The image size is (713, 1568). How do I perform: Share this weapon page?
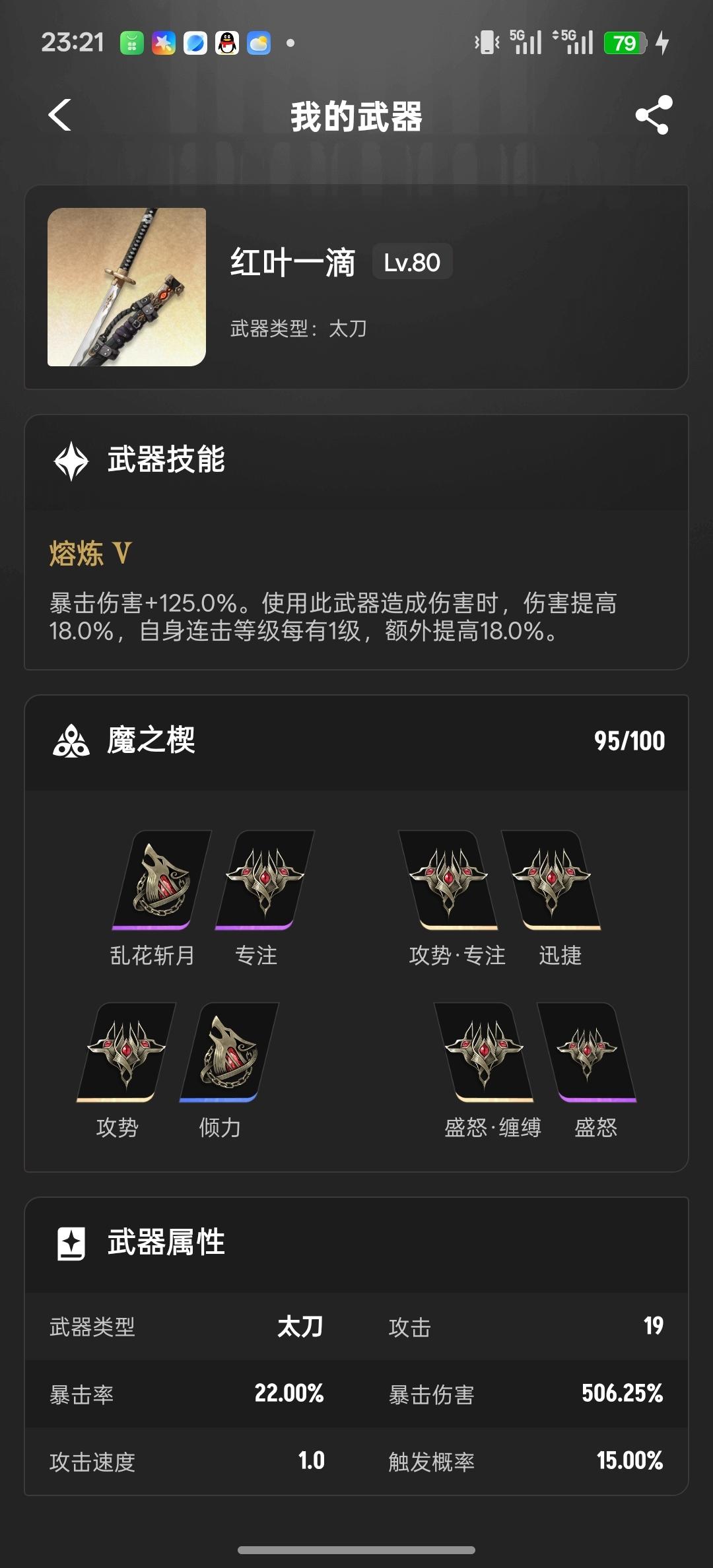point(654,115)
